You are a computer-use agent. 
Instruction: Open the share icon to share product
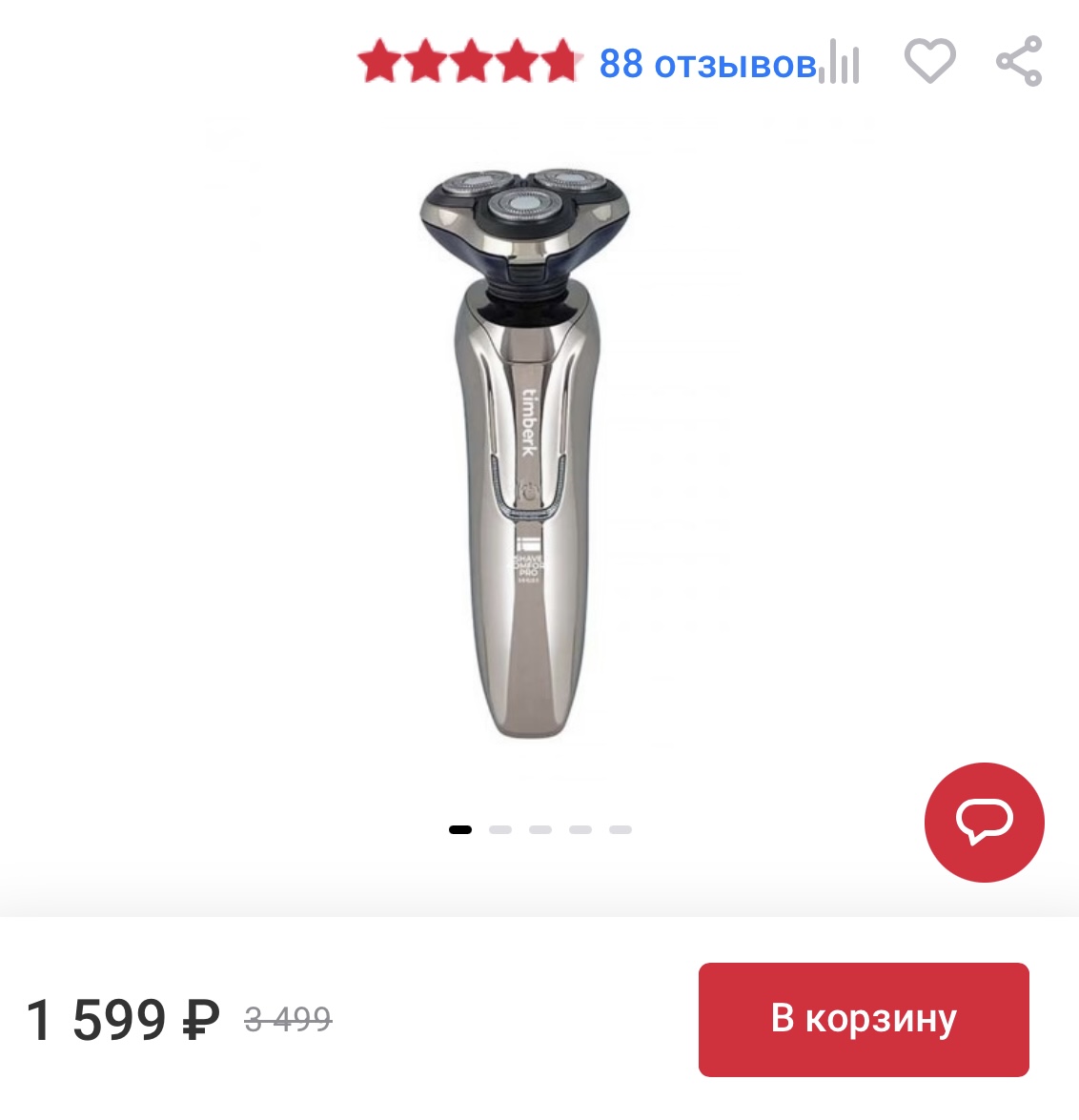(x=1017, y=61)
